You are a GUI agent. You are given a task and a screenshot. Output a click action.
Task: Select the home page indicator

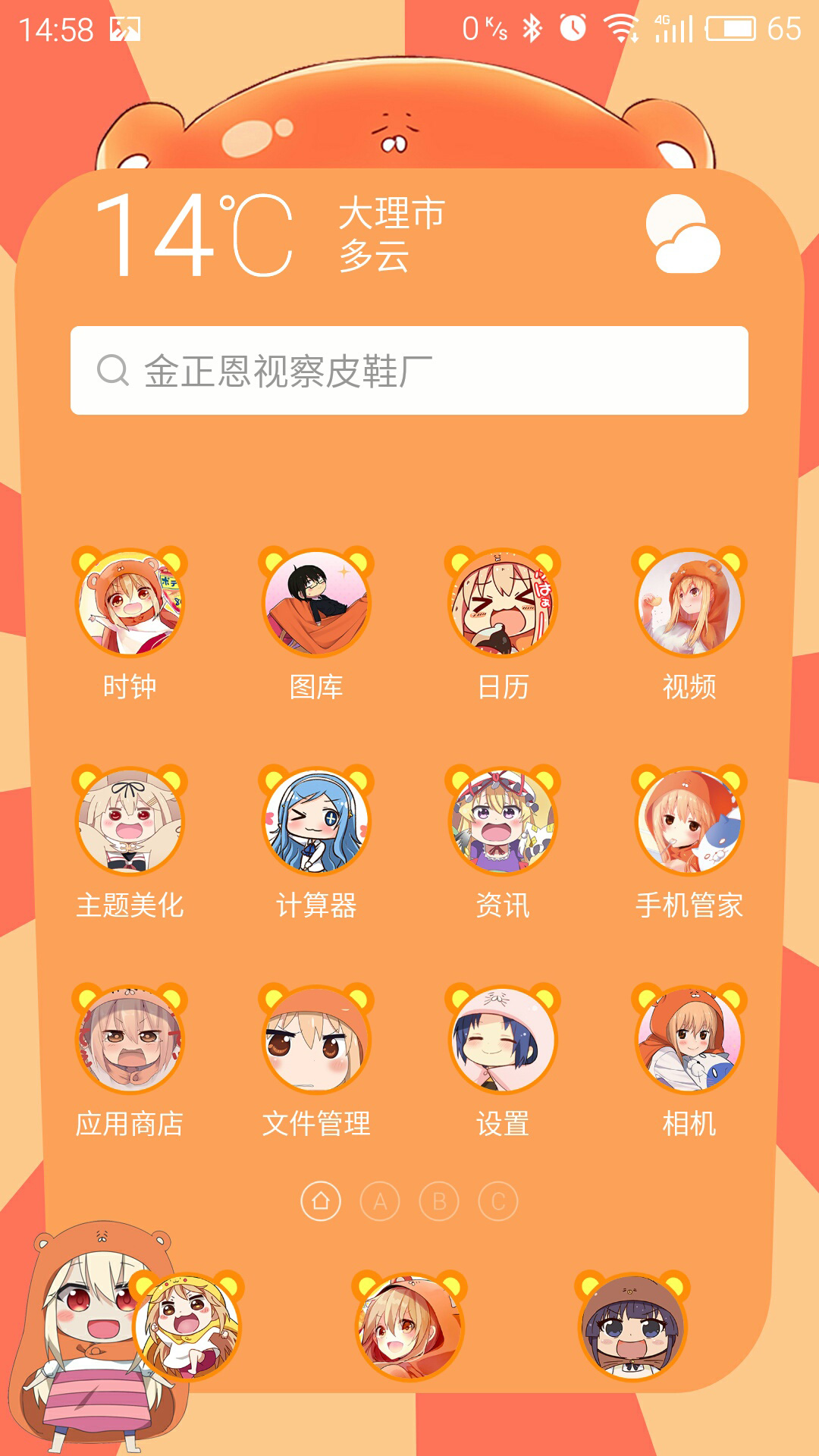[321, 1201]
